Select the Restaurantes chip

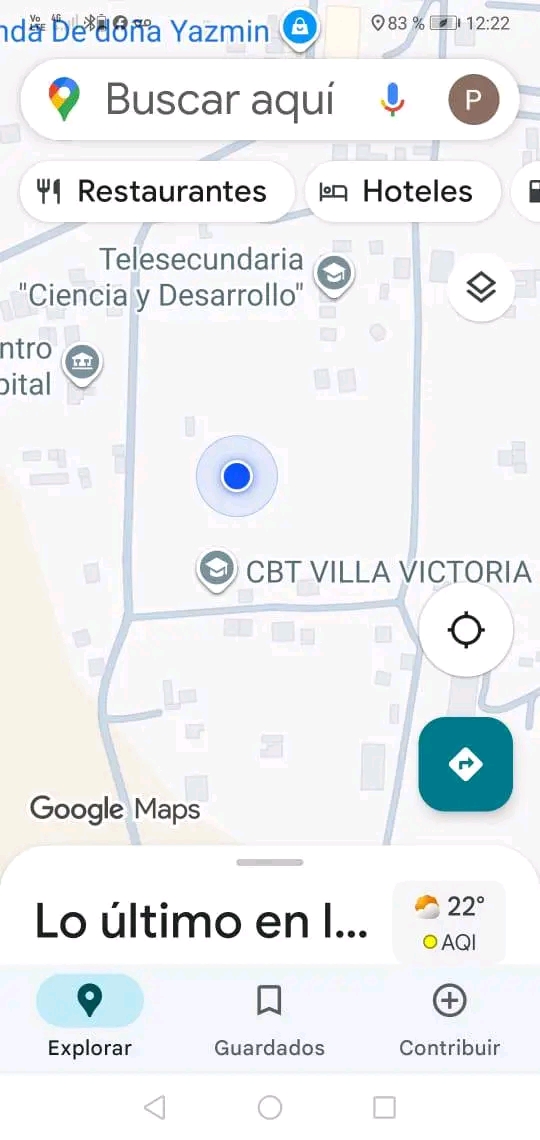[x=157, y=192]
